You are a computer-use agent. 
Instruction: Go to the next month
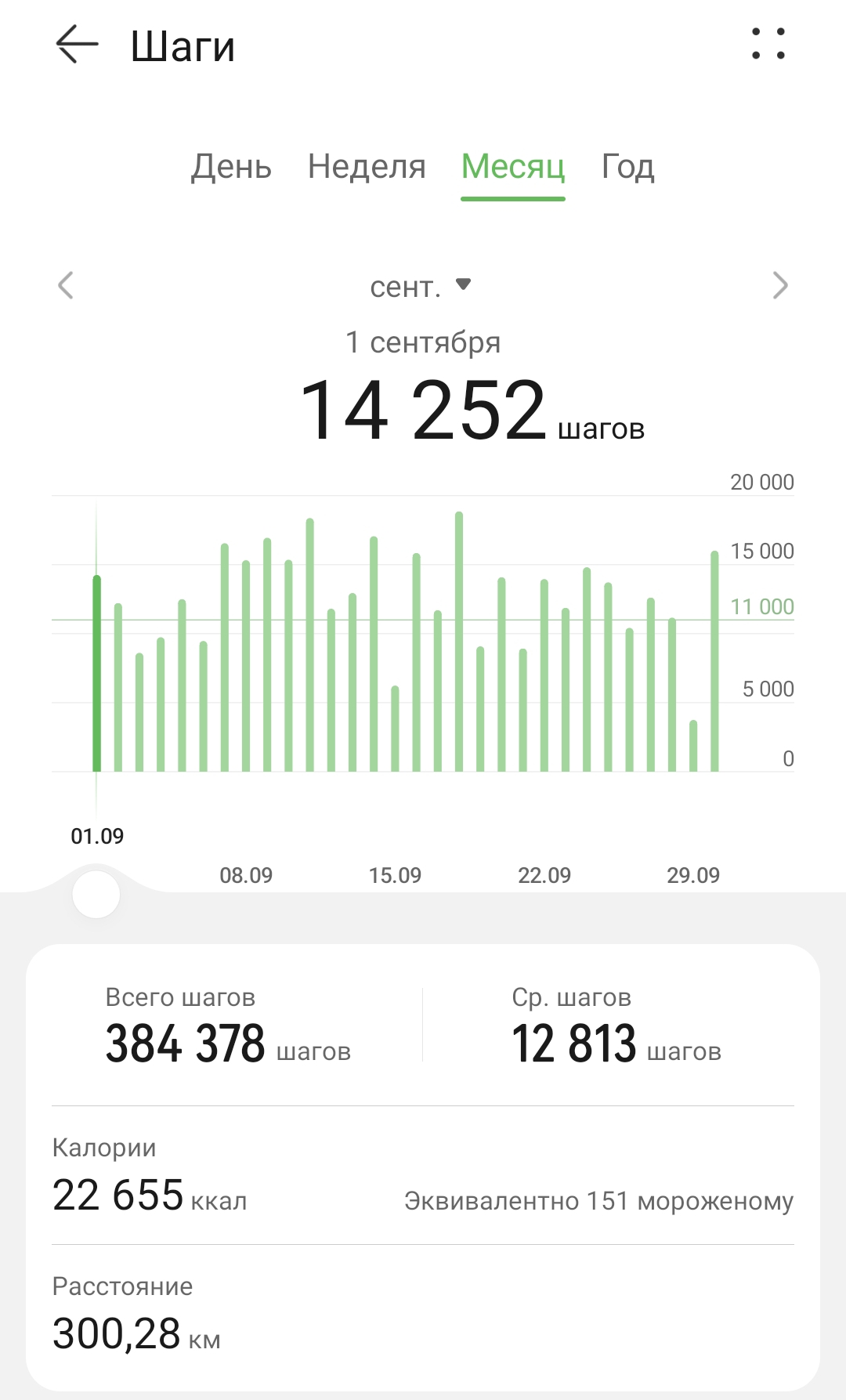point(779,286)
